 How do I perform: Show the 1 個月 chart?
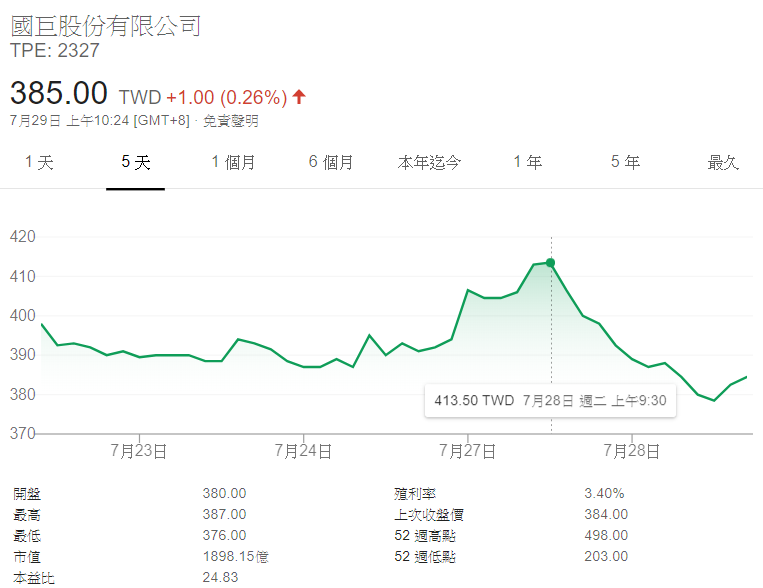(x=233, y=163)
